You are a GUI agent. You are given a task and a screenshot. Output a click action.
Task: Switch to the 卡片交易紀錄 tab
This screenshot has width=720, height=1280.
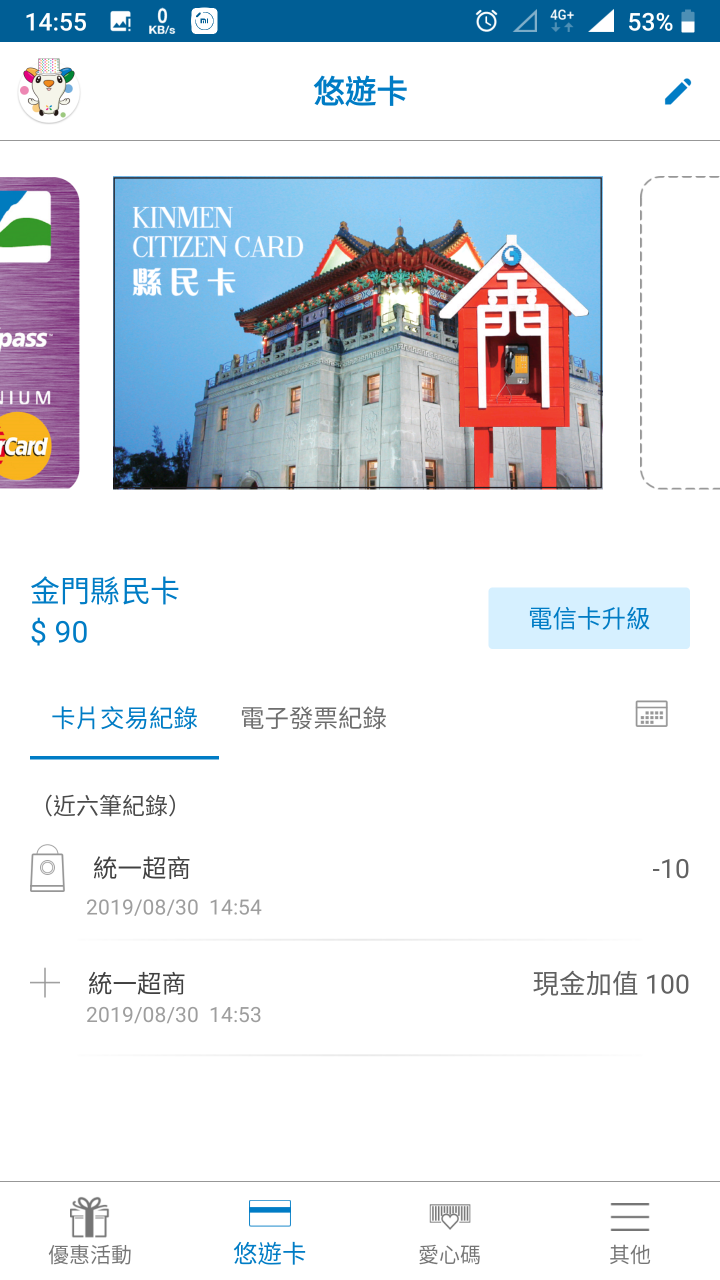[124, 718]
